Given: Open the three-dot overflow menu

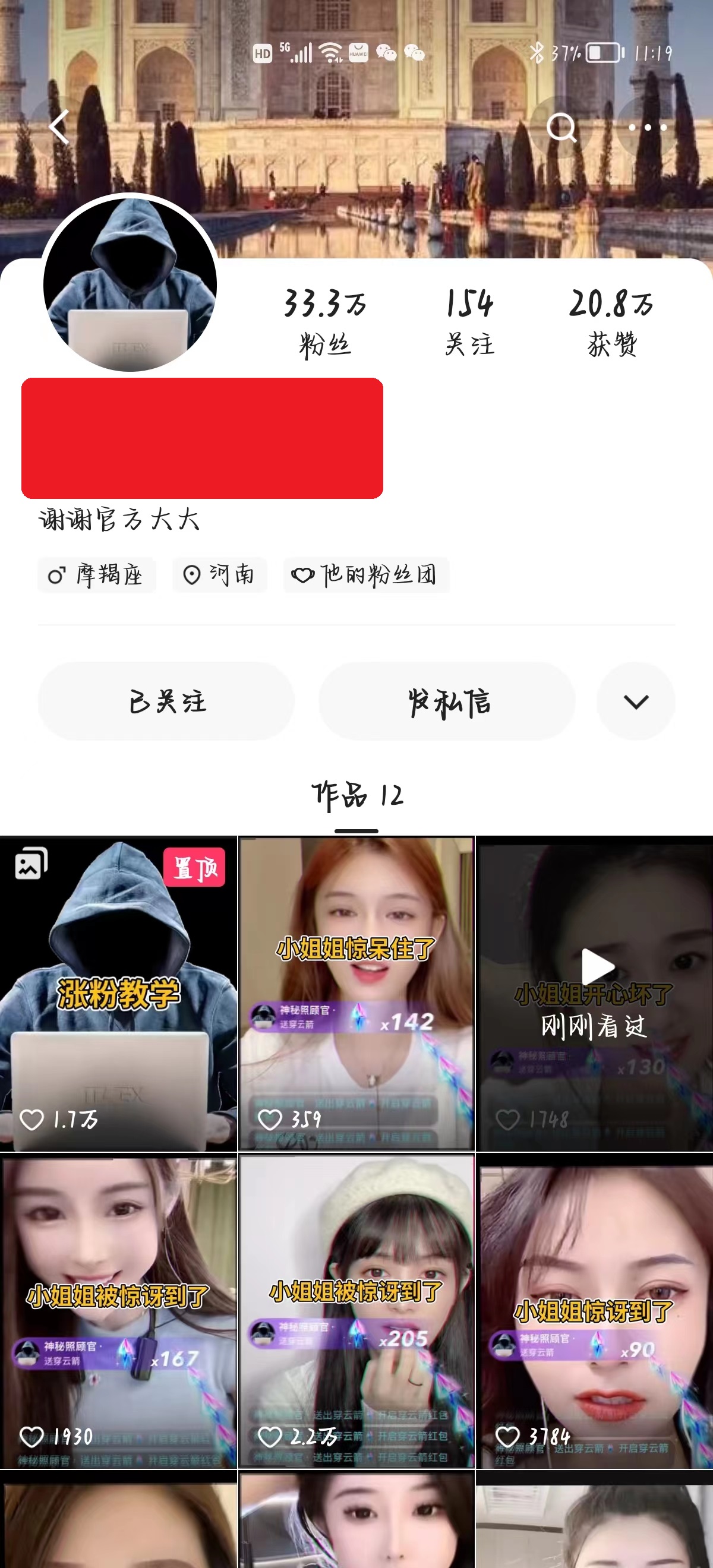Looking at the screenshot, I should 647,127.
